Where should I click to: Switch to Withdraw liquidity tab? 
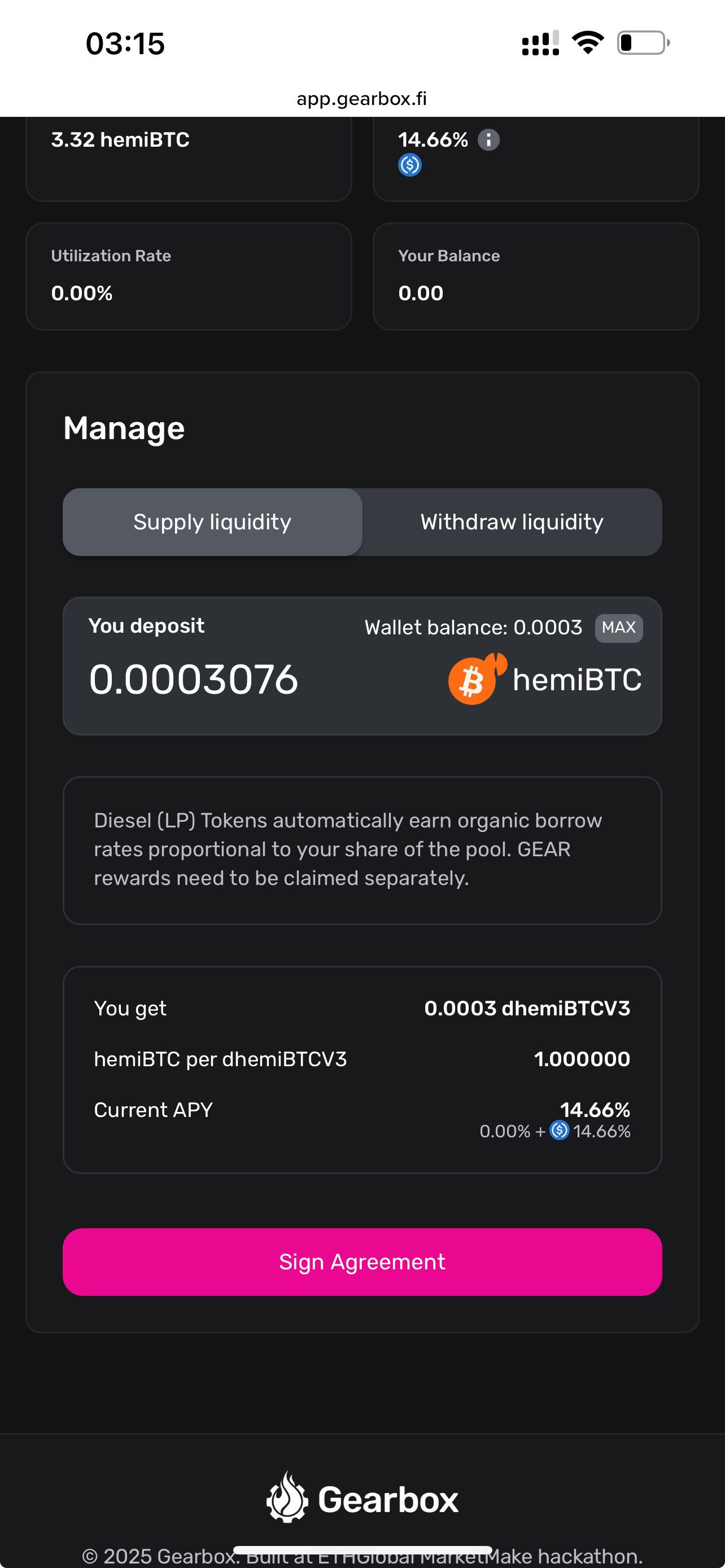[512, 522]
